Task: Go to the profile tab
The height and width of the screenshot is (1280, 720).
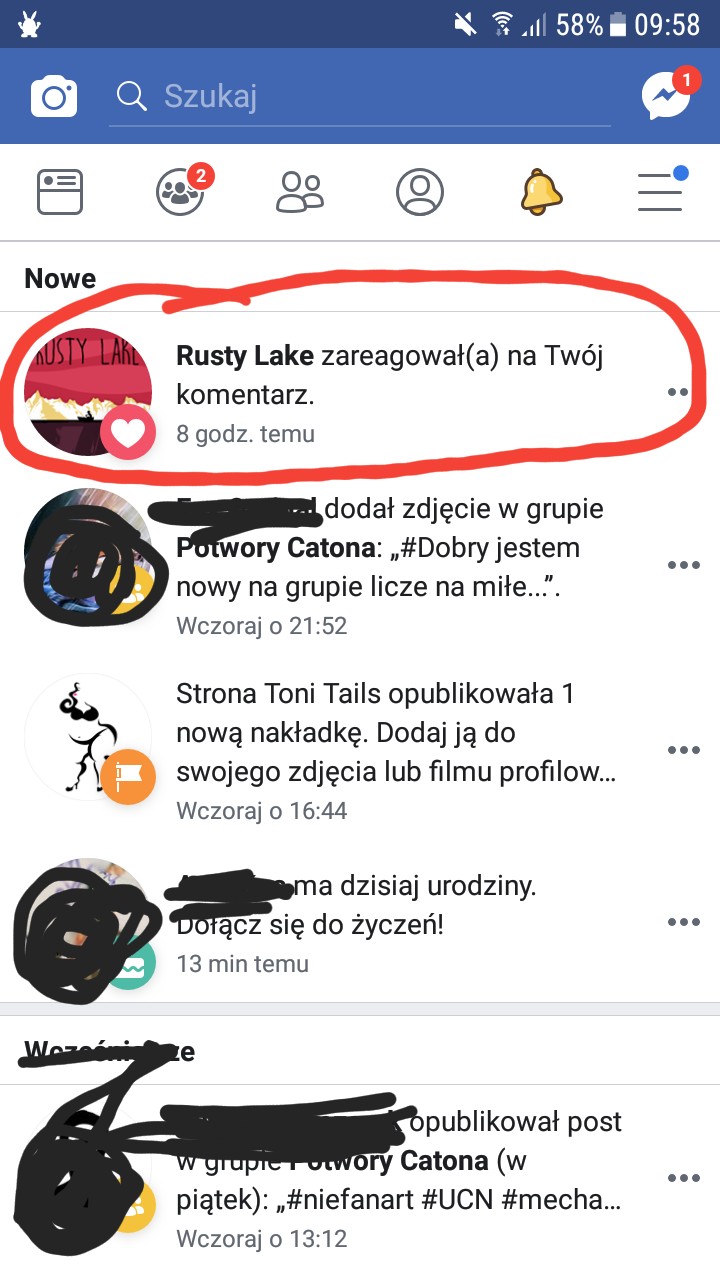Action: 420,192
